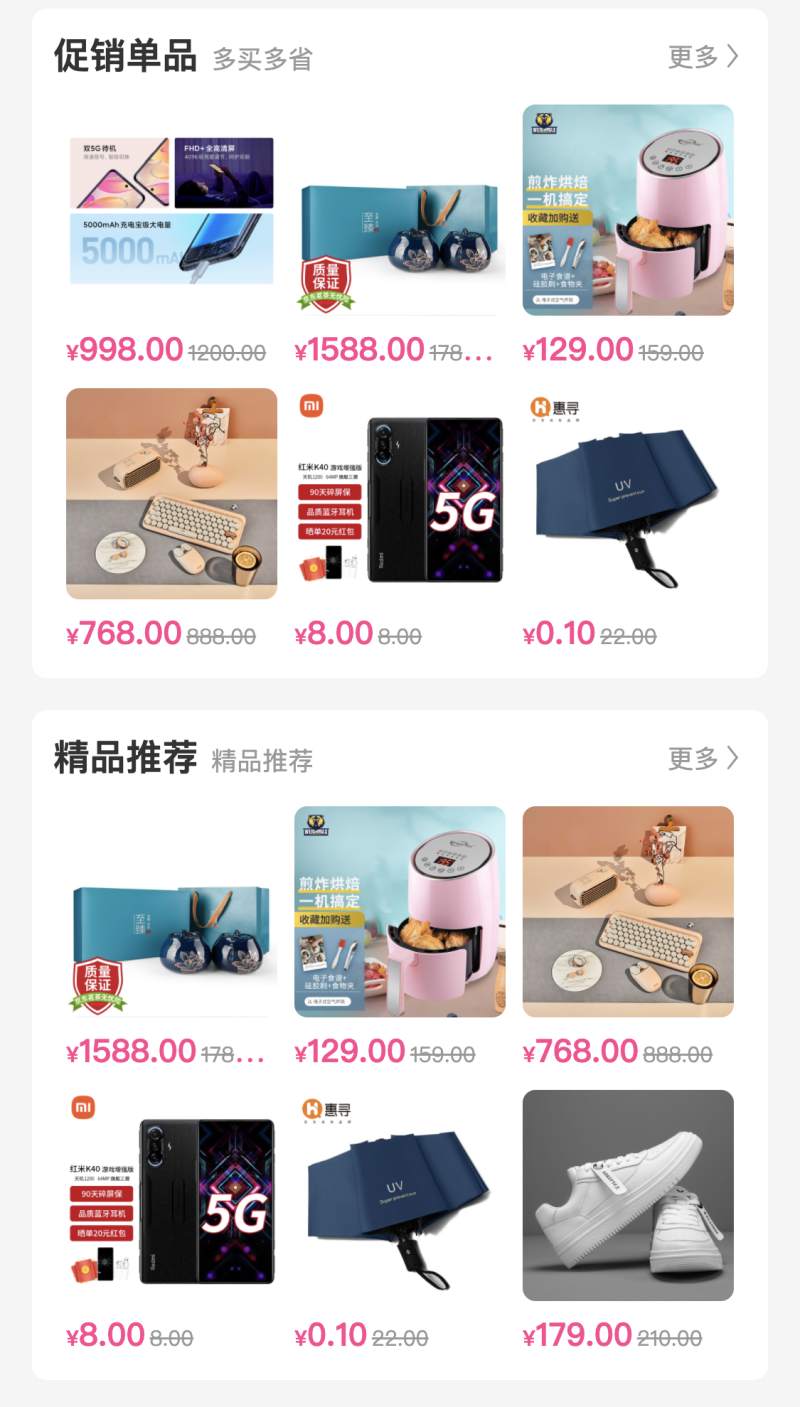Screen dimensions: 800x1407
Task: Open the ¥179.00 white sneakers product
Action: (x=628, y=1196)
